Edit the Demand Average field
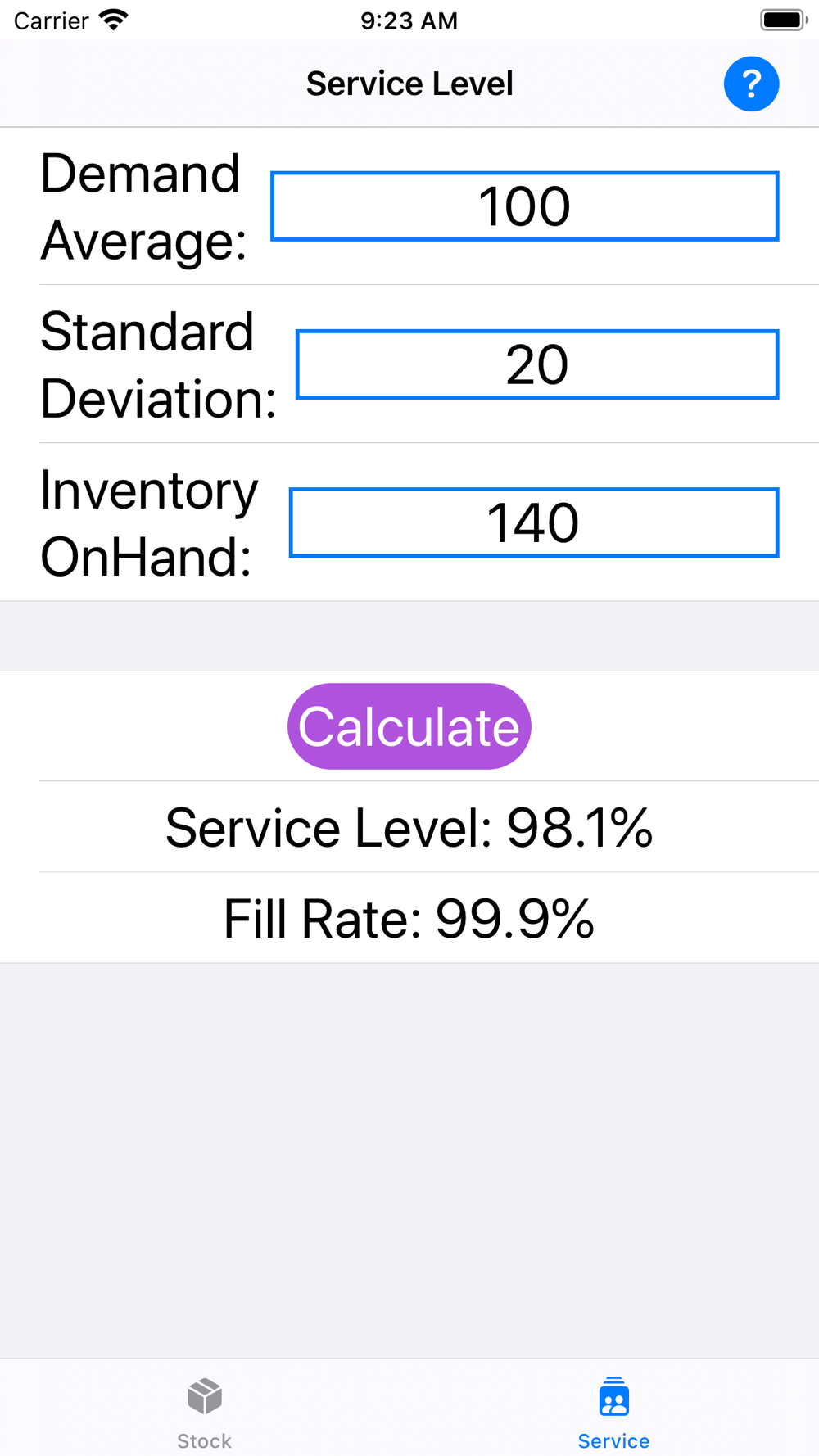Screen dimensions: 819x1456 tap(524, 206)
